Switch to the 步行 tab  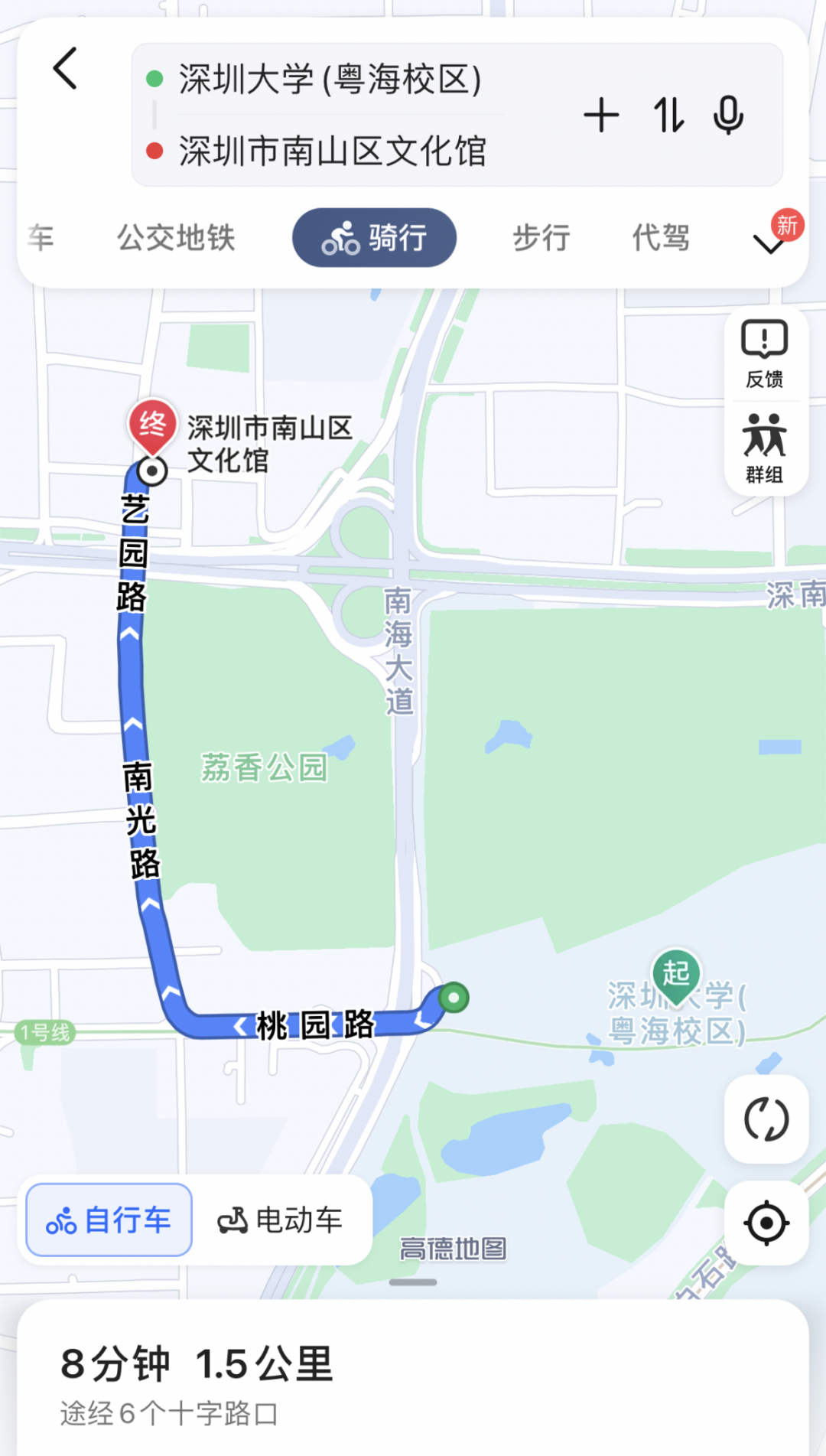pyautogui.click(x=541, y=238)
